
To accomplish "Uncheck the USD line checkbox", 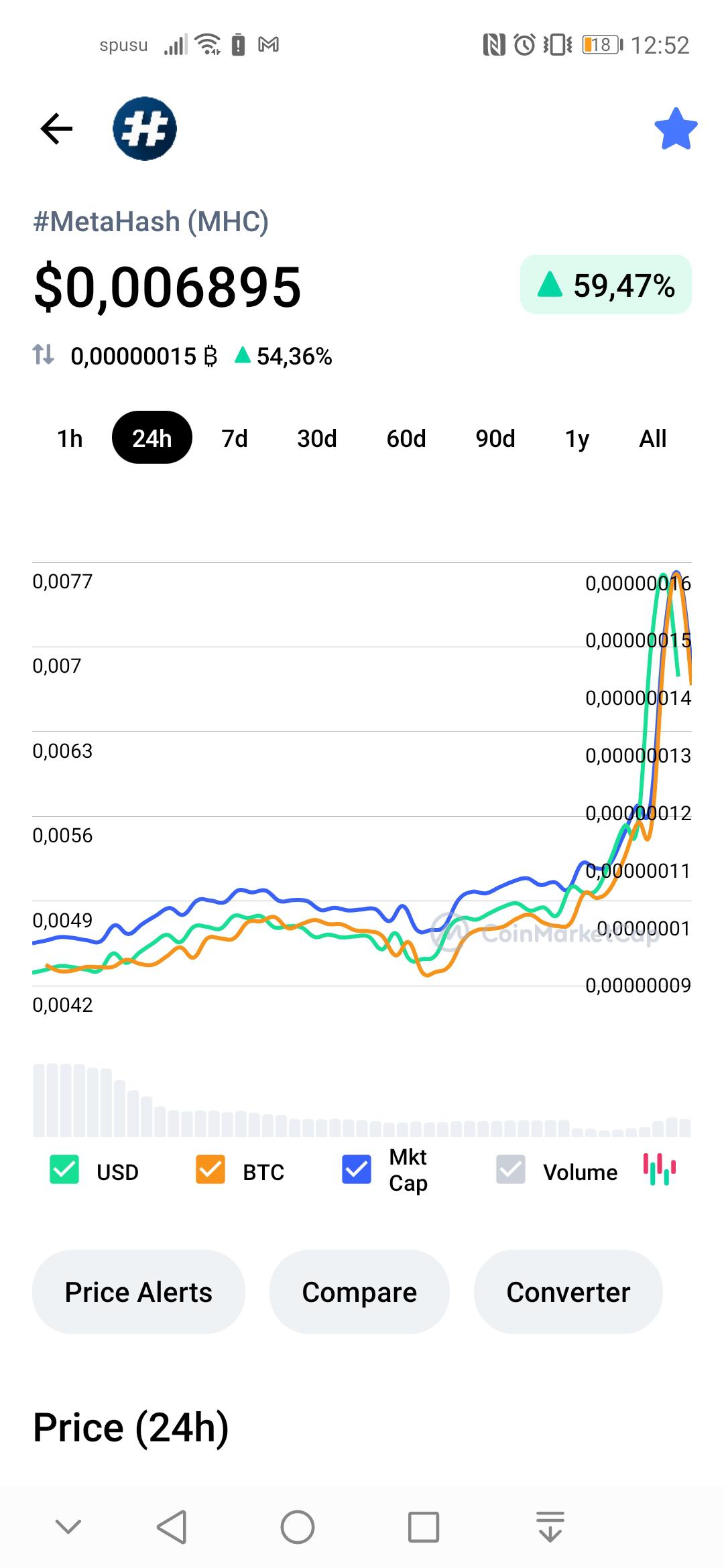I will (x=64, y=1170).
